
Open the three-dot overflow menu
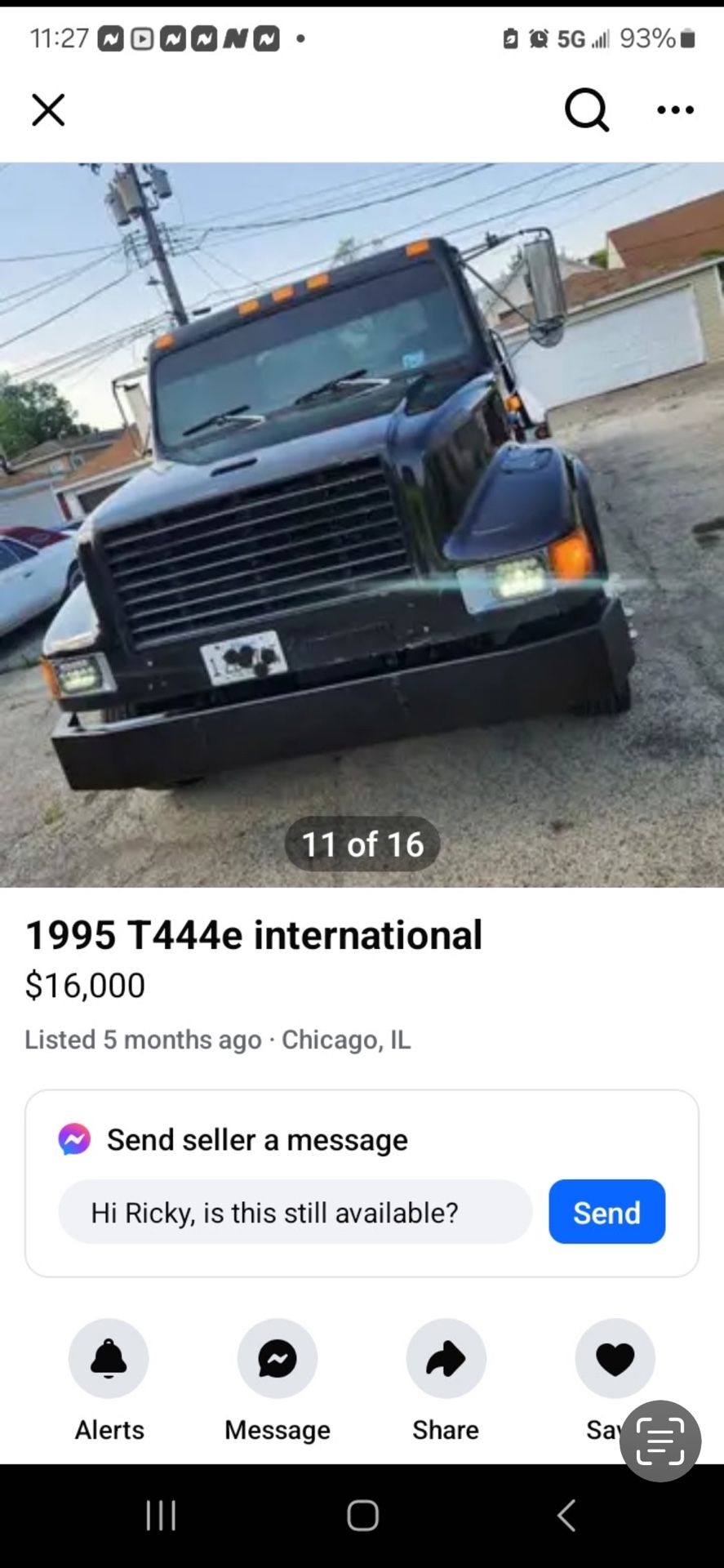click(675, 109)
